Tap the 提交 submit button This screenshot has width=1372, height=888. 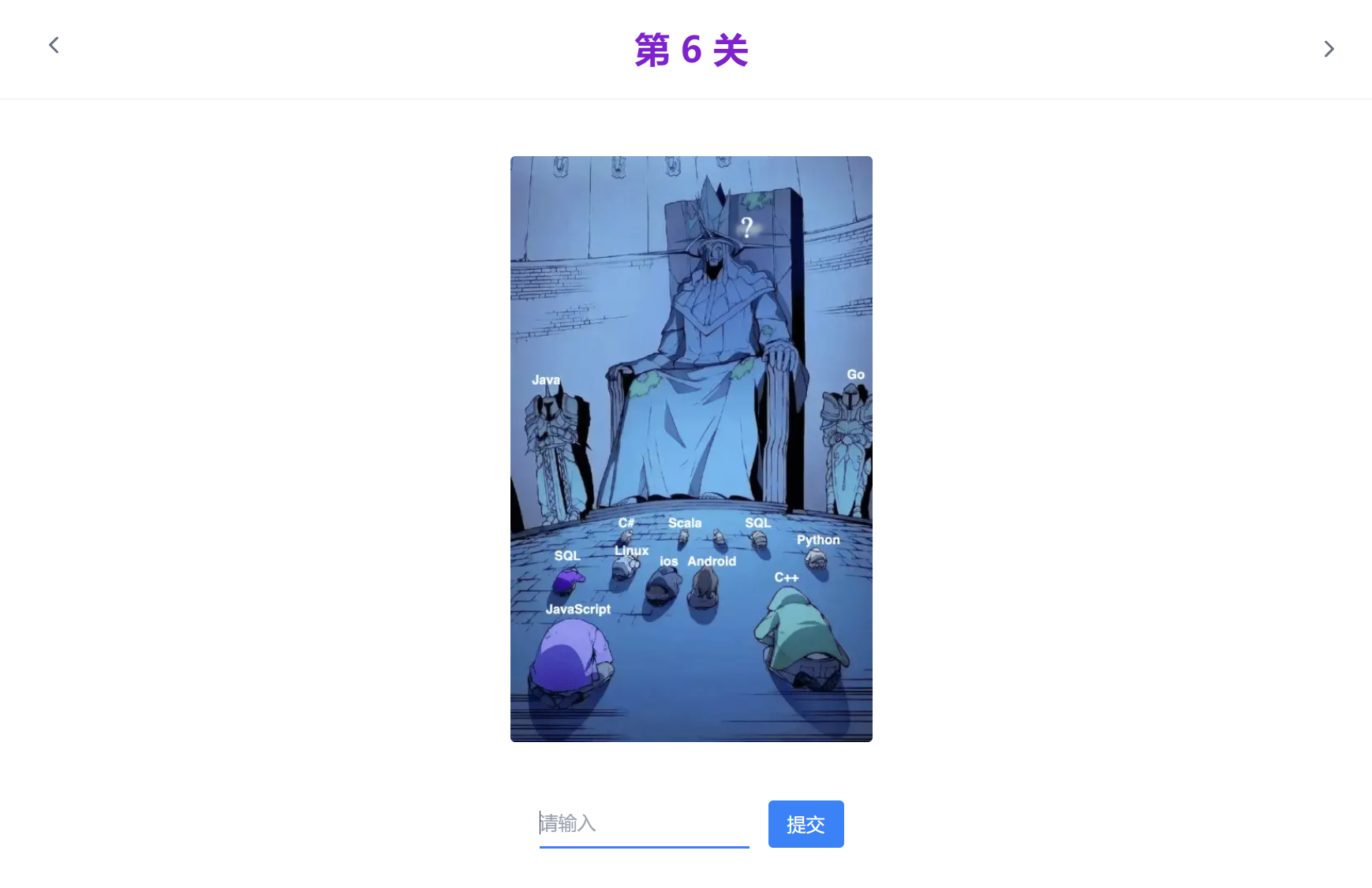806,824
